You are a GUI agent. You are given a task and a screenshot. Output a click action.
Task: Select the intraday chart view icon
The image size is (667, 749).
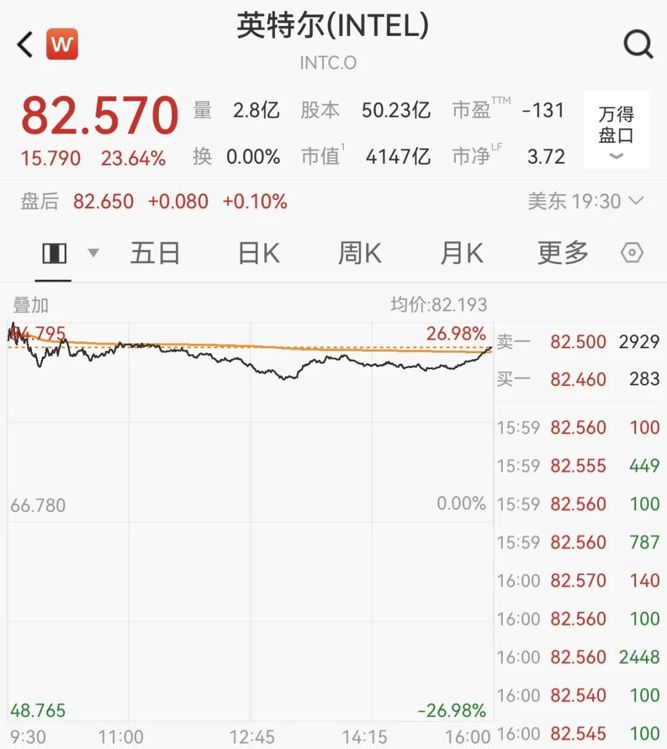[54, 253]
